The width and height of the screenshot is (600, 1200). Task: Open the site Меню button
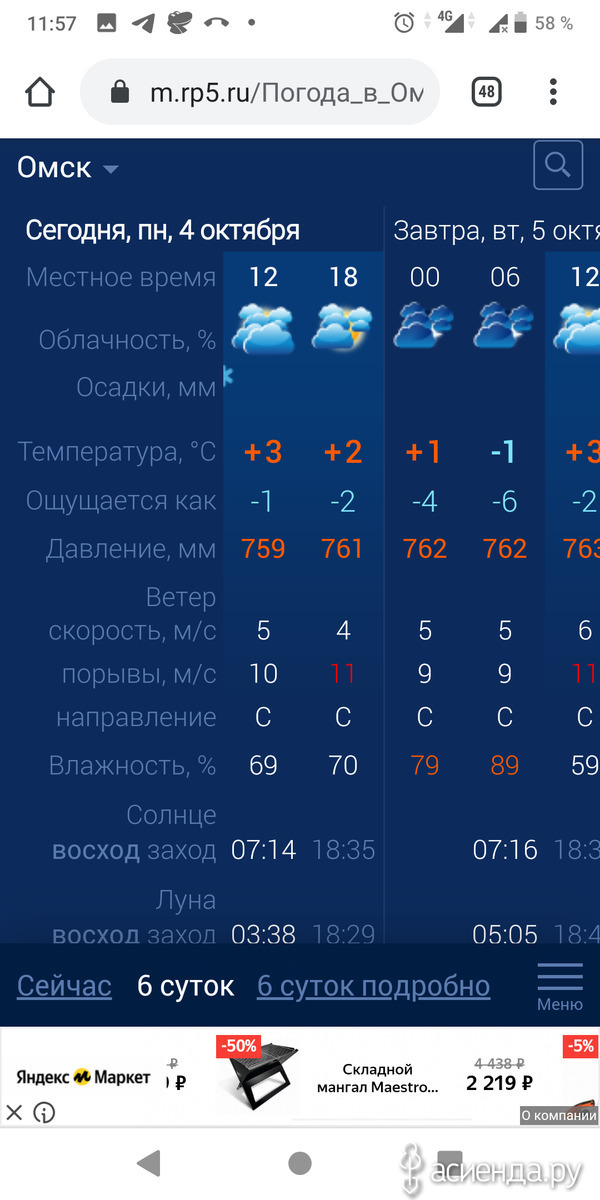[560, 987]
